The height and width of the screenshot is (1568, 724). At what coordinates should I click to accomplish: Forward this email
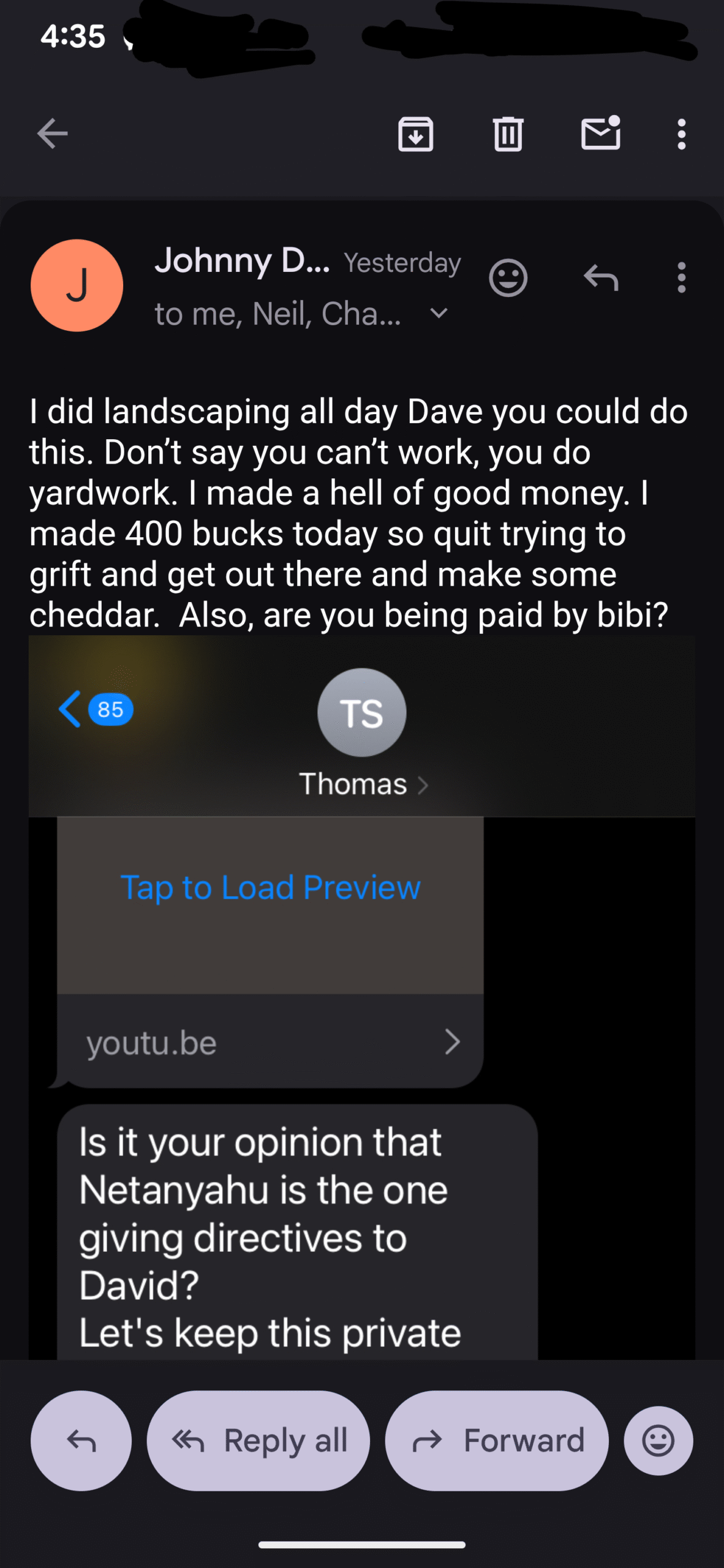coord(497,1441)
